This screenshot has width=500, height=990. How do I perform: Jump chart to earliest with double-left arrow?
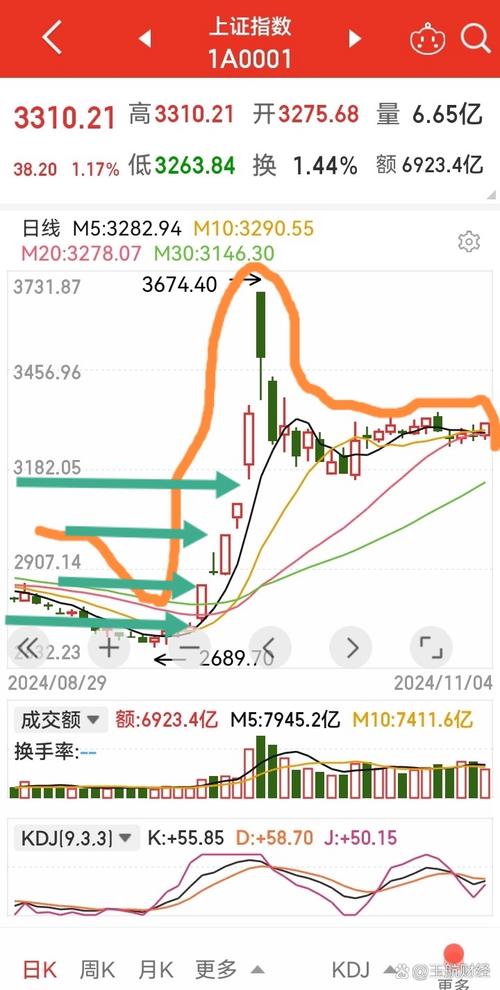click(28, 648)
